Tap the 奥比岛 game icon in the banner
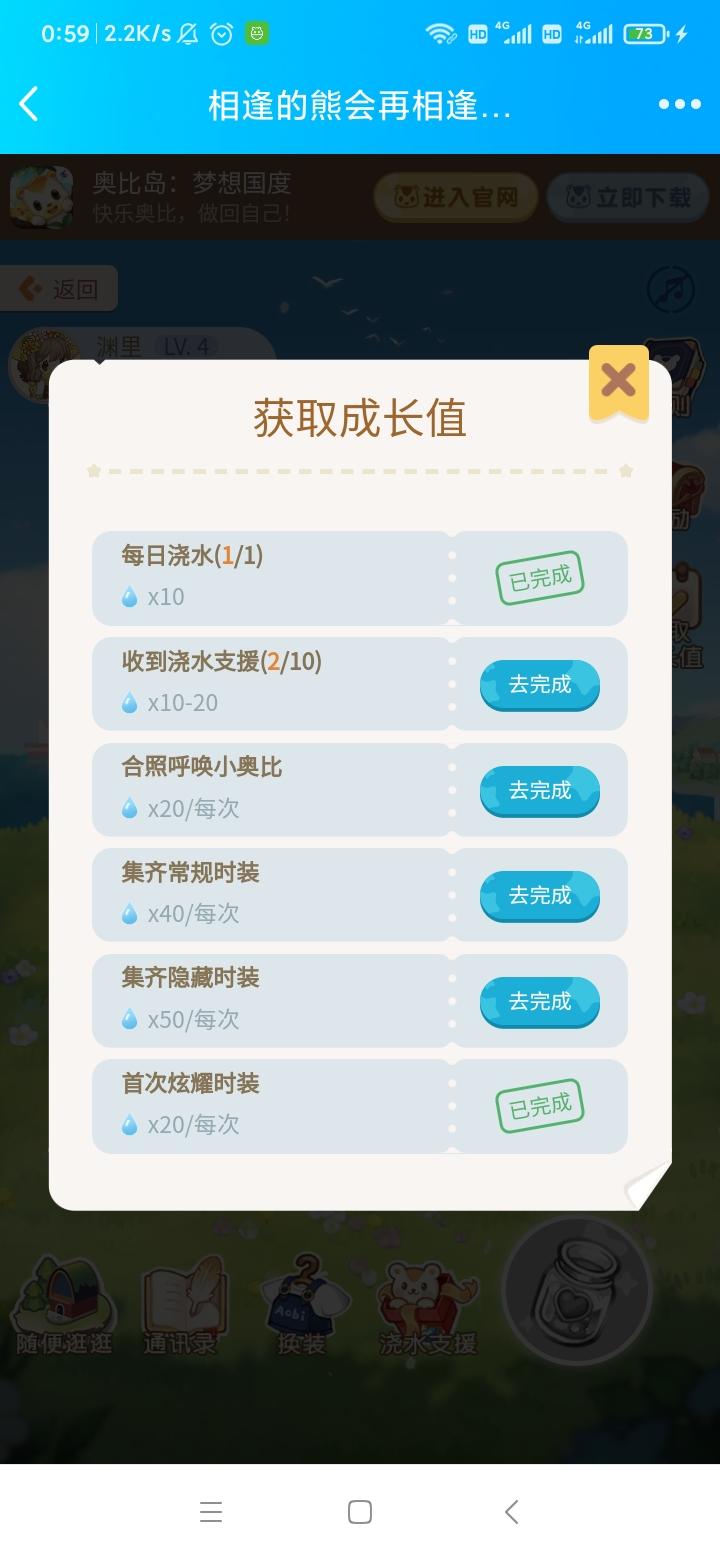Viewport: 720px width, 1560px height. tap(42, 197)
